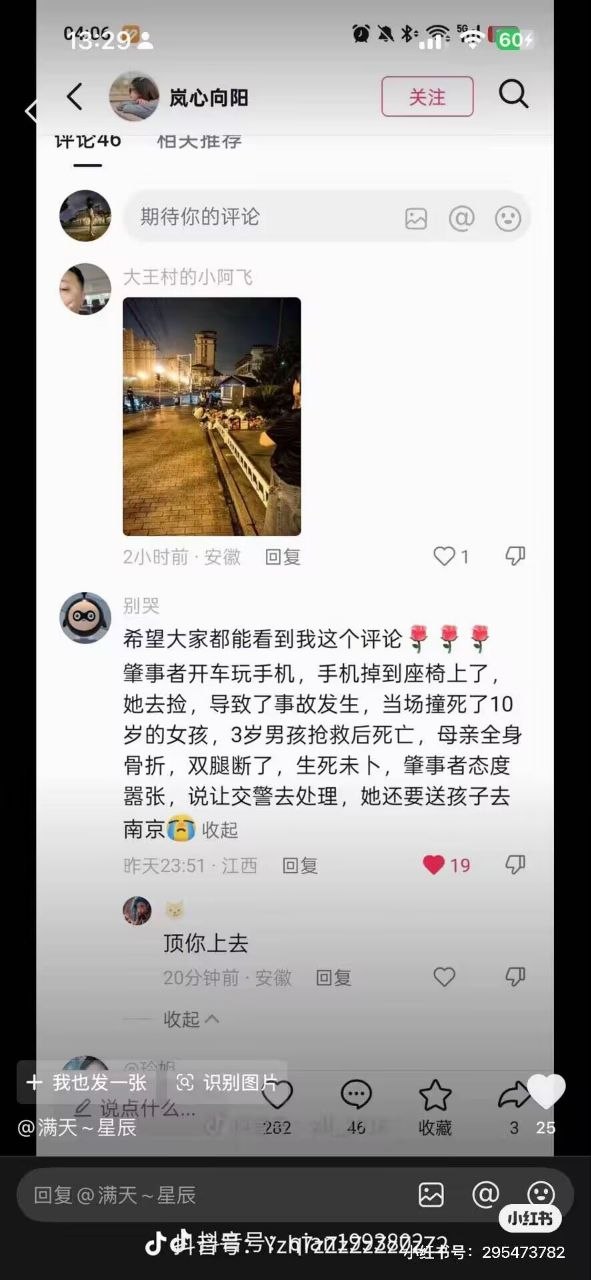The image size is (591, 1280).
Task: Reply to the 顶你上去 comment
Action: point(334,977)
